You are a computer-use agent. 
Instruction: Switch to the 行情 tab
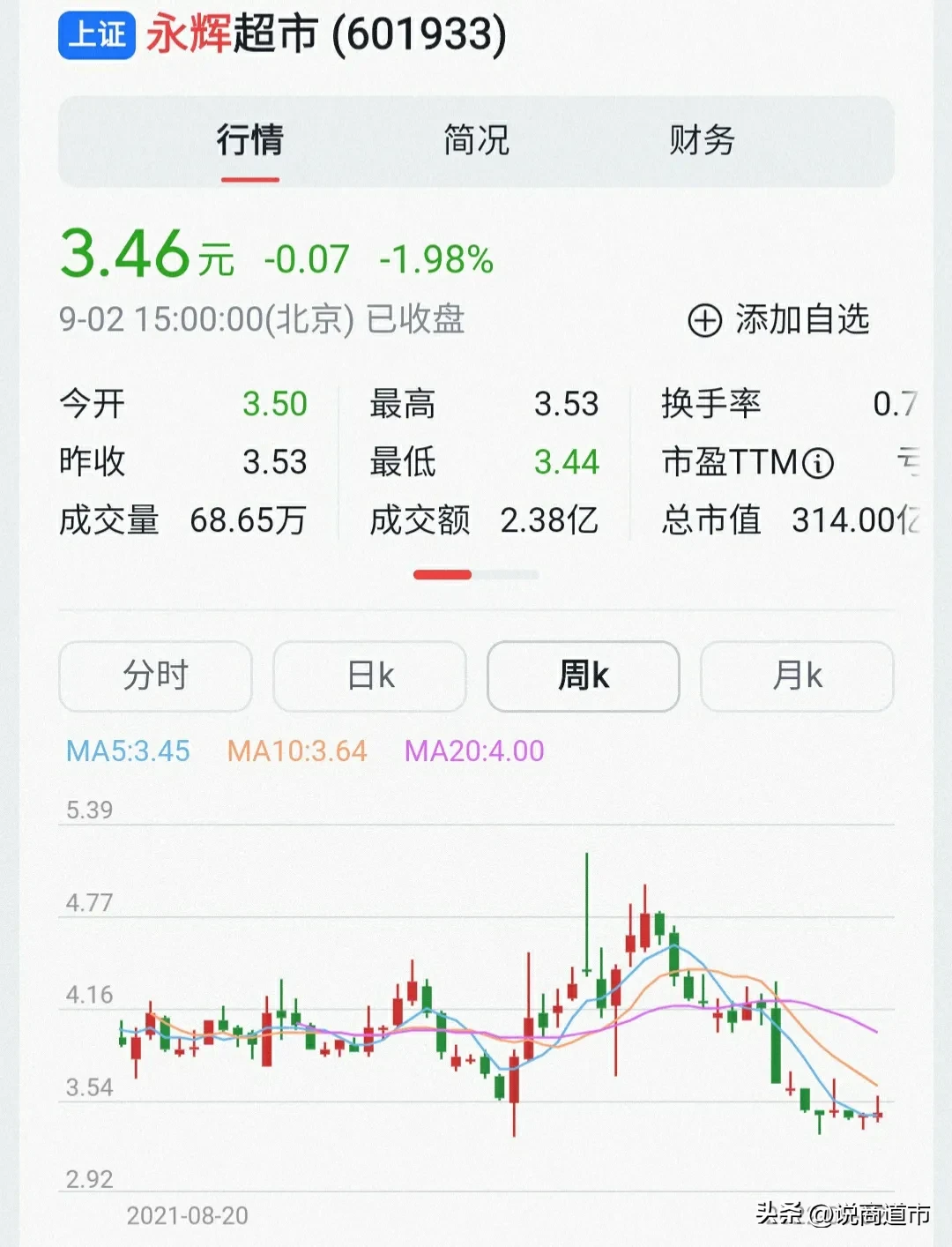point(250,141)
